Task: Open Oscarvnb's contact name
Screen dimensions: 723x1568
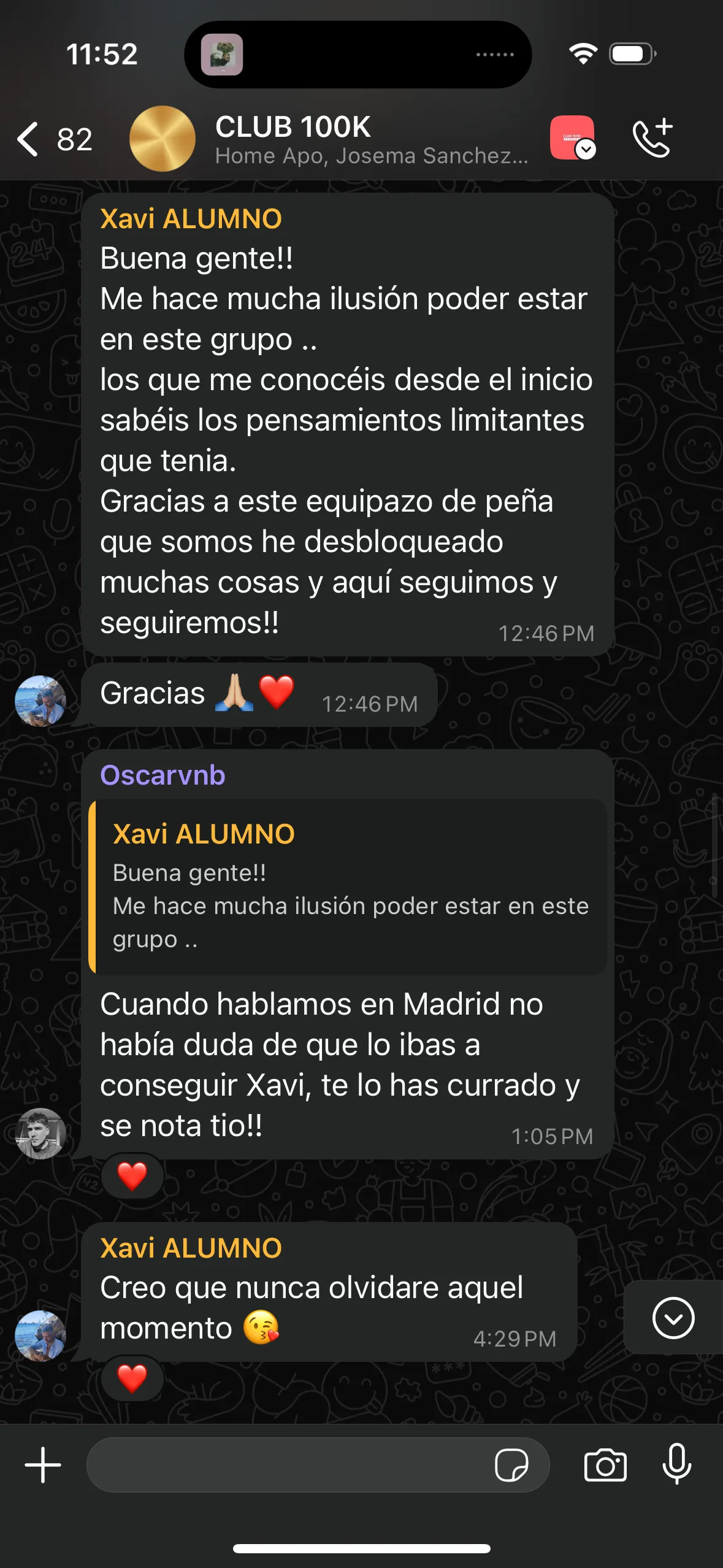Action: [163, 775]
